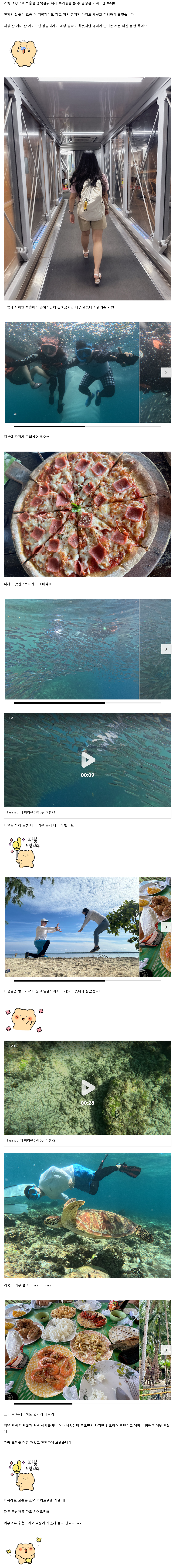Show next photo in beach pose carousel
The width and height of the screenshot is (176, 1568).
(x=166, y=926)
